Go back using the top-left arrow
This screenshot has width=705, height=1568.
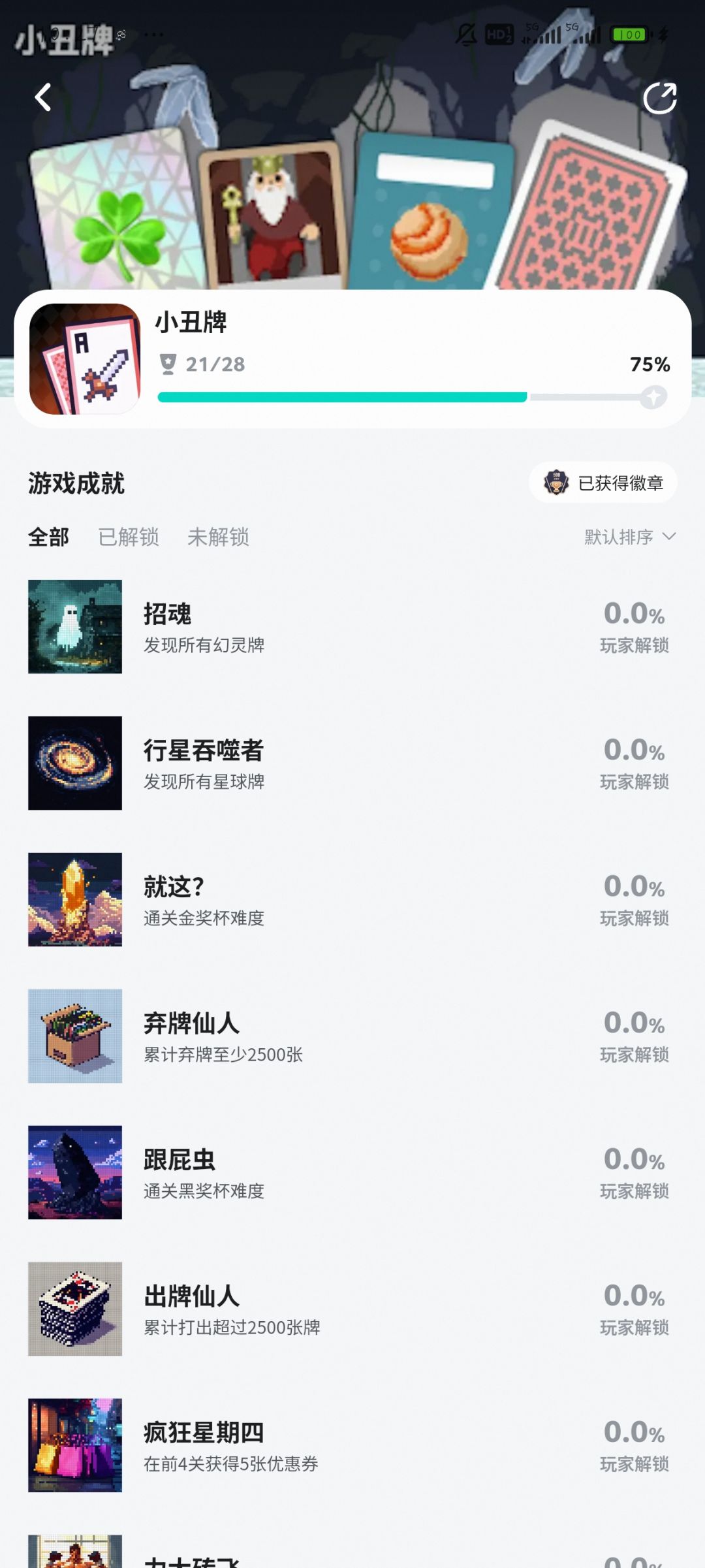[x=43, y=98]
